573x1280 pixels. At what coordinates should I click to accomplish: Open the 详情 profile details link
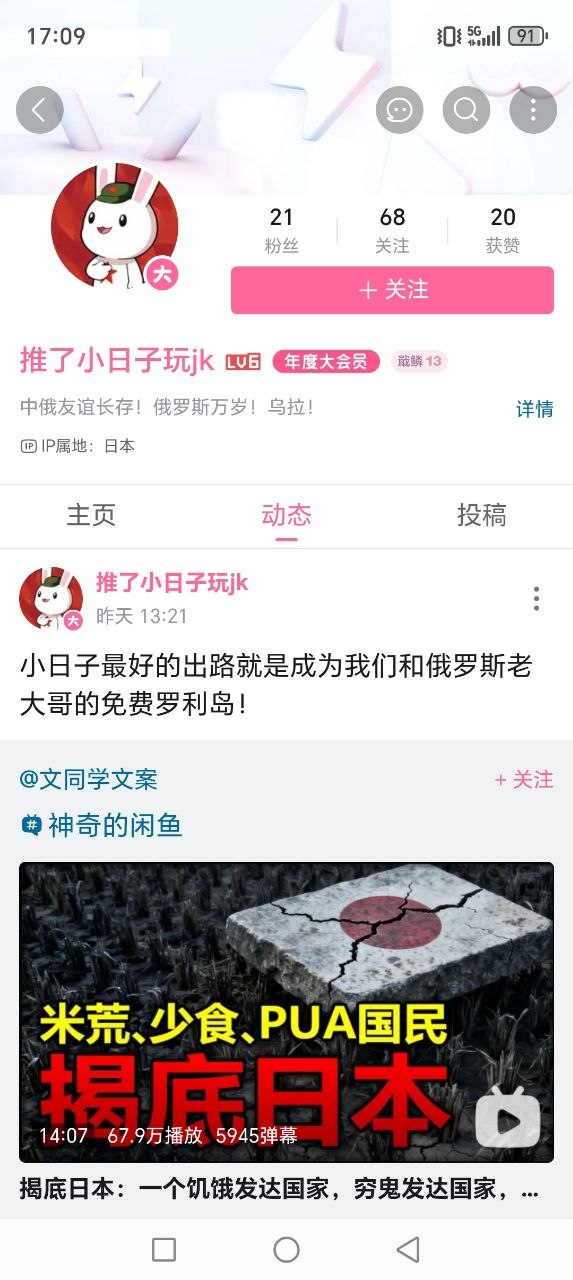click(534, 409)
